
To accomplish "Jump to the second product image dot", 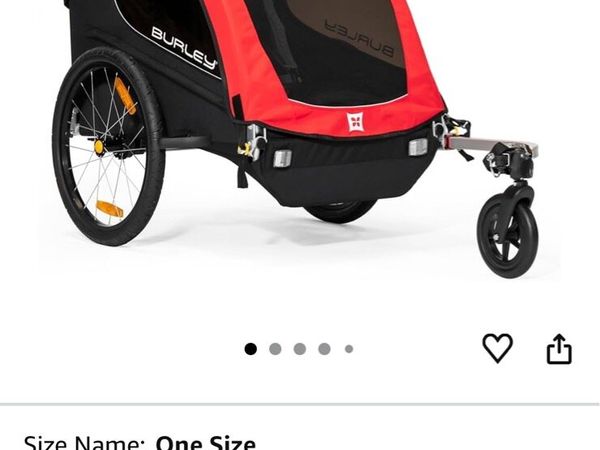I will pos(275,349).
